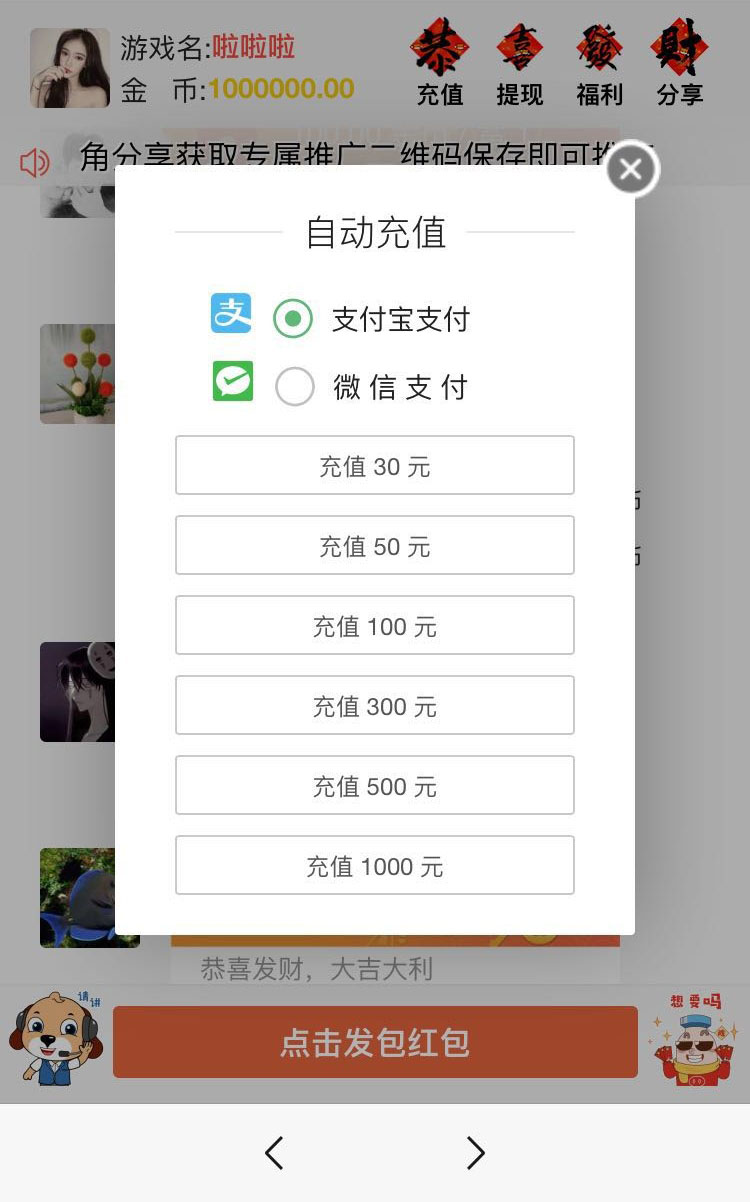The image size is (750, 1202).
Task: Close the 自动充值 recharge dialog
Action: [631, 170]
